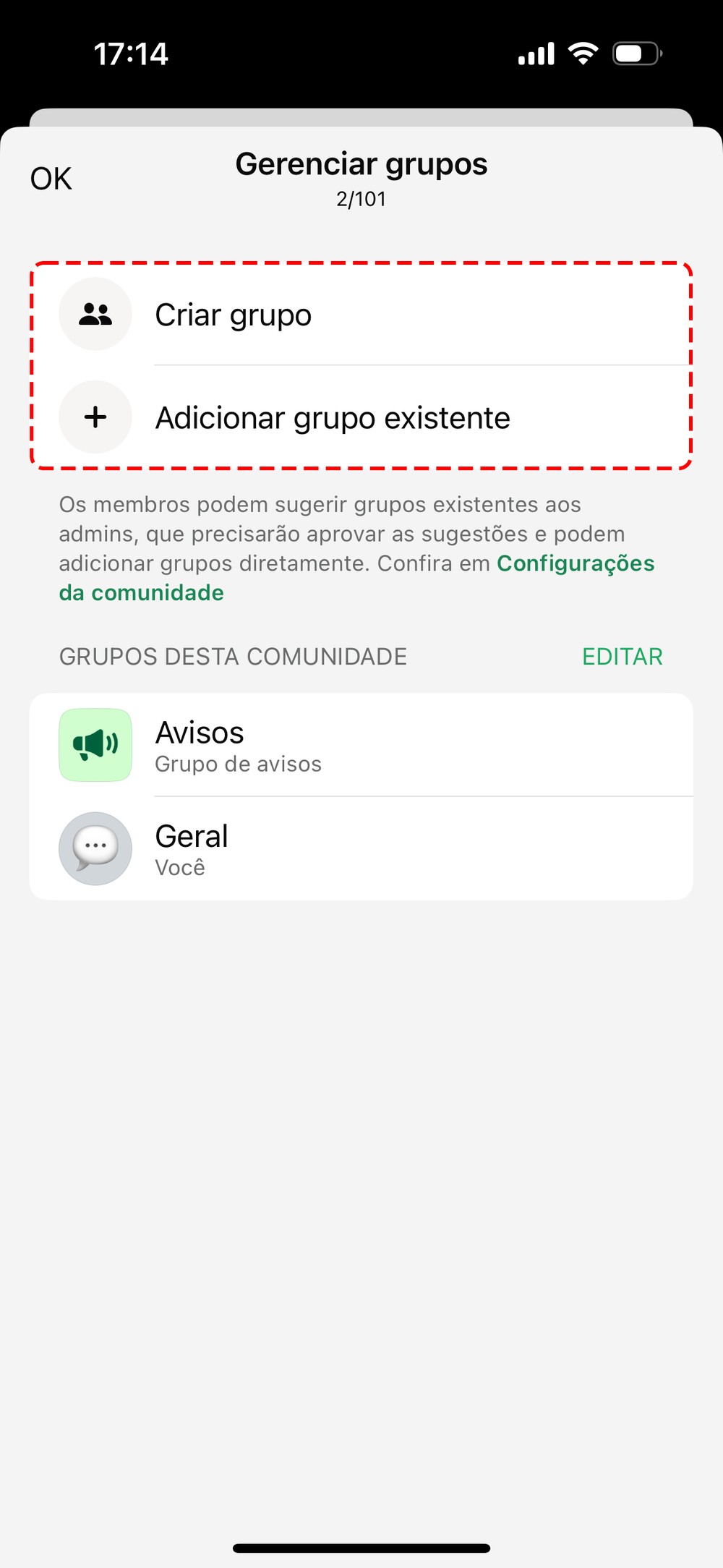Screen dimensions: 723x1568
Task: Select Criar grupo
Action: (x=233, y=315)
